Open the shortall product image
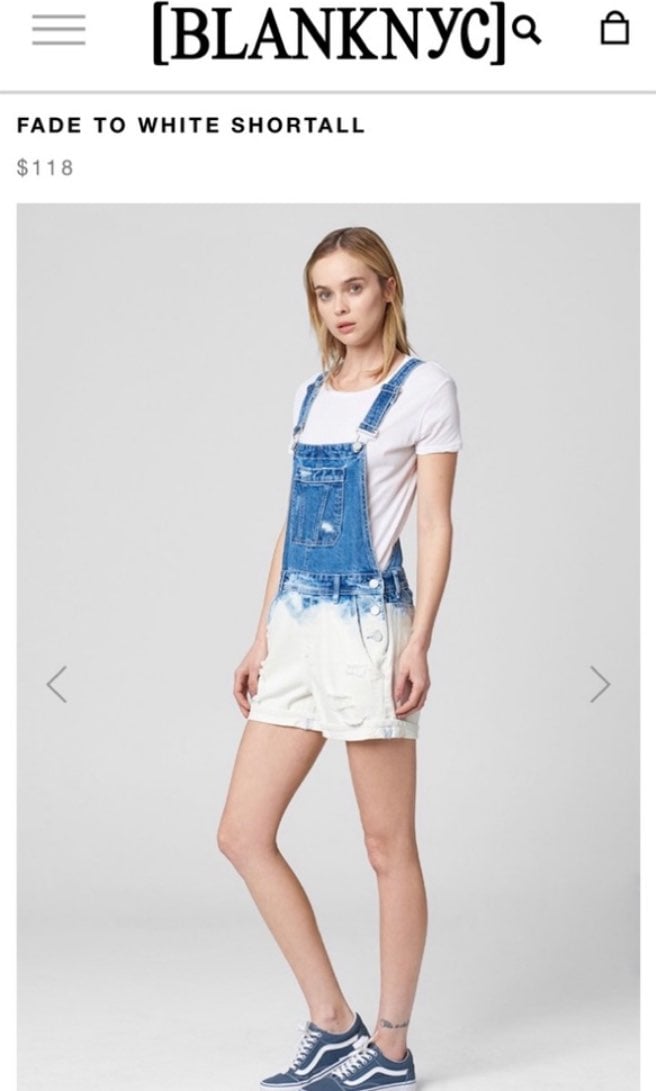Viewport: 656px width, 1091px height. coord(328,647)
